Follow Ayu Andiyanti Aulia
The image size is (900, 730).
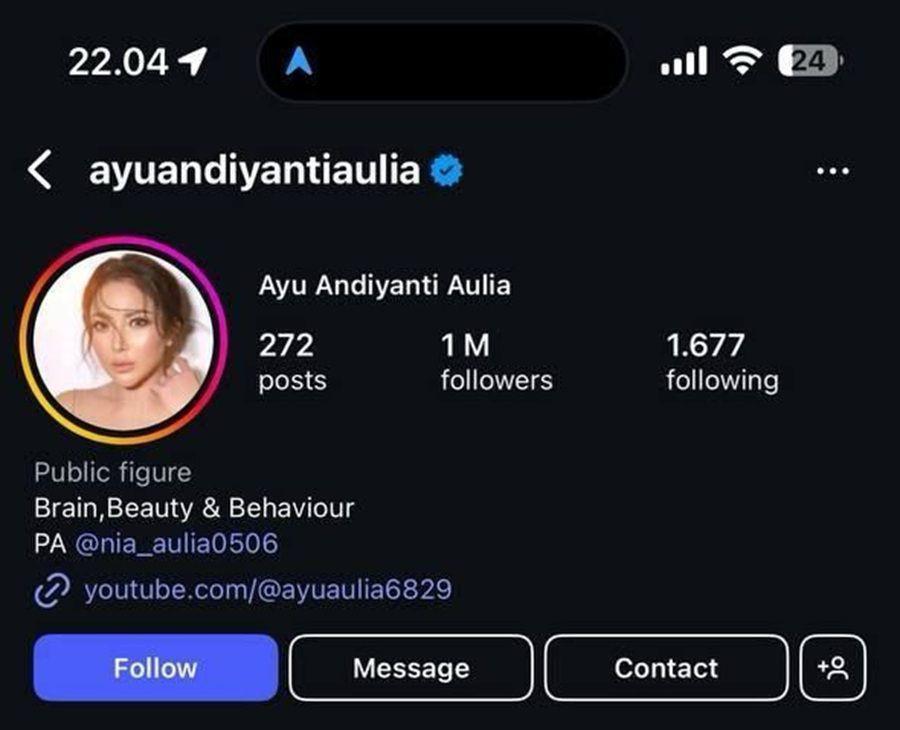pos(155,668)
